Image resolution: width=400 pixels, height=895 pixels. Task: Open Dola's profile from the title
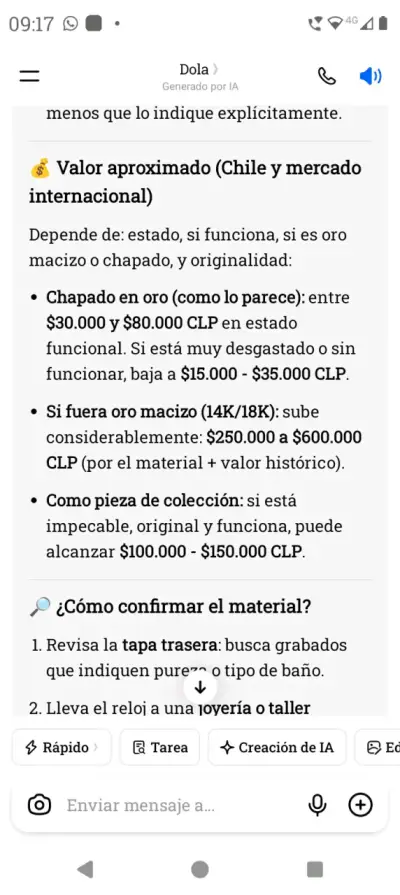click(199, 70)
